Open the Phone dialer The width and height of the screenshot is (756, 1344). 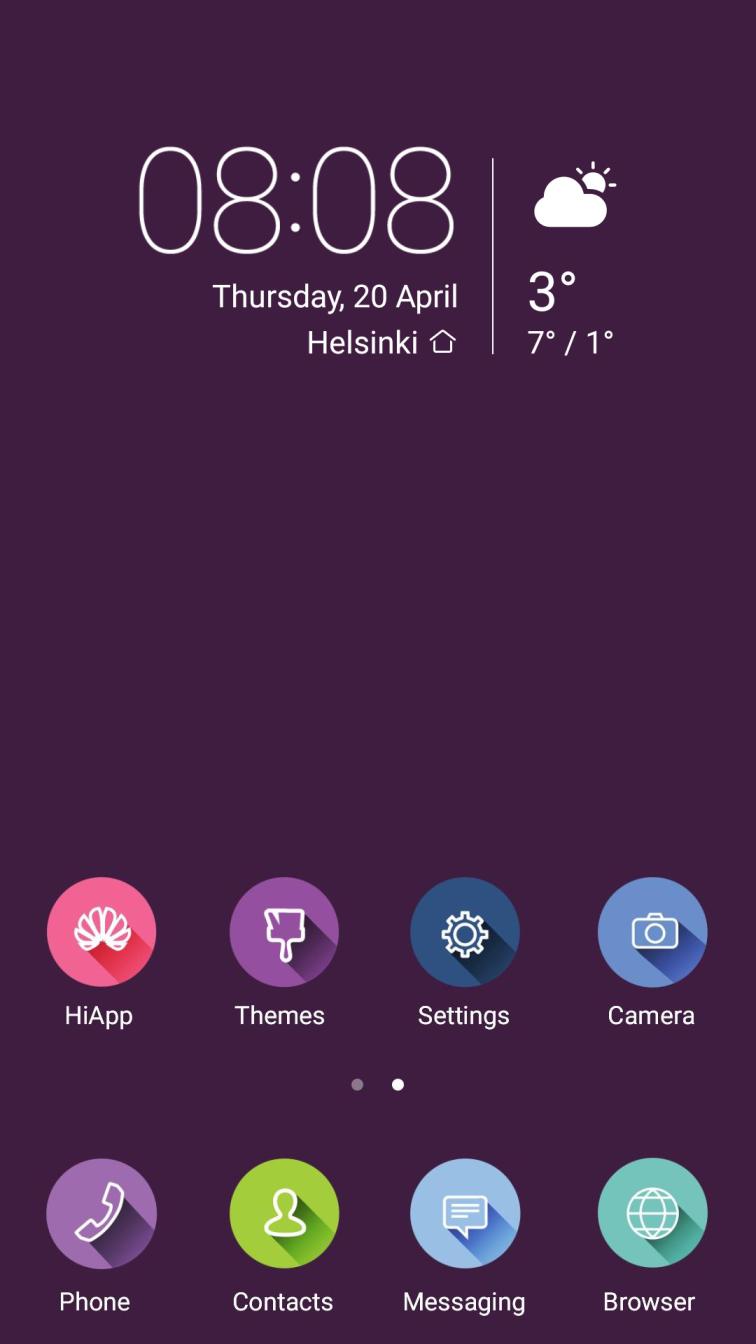[x=101, y=1213]
